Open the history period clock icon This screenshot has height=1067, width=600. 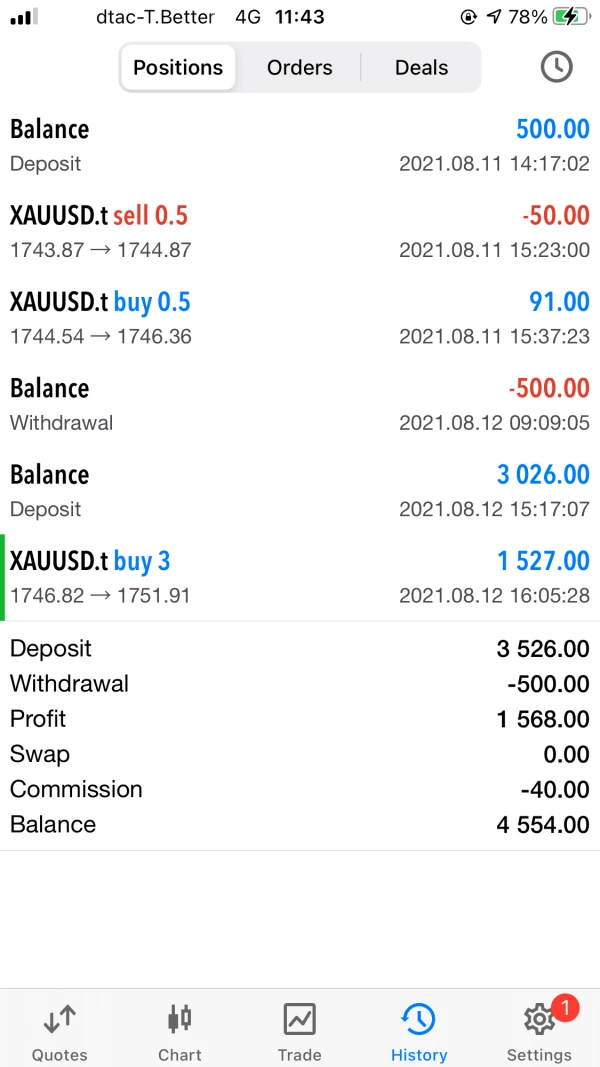[x=556, y=67]
